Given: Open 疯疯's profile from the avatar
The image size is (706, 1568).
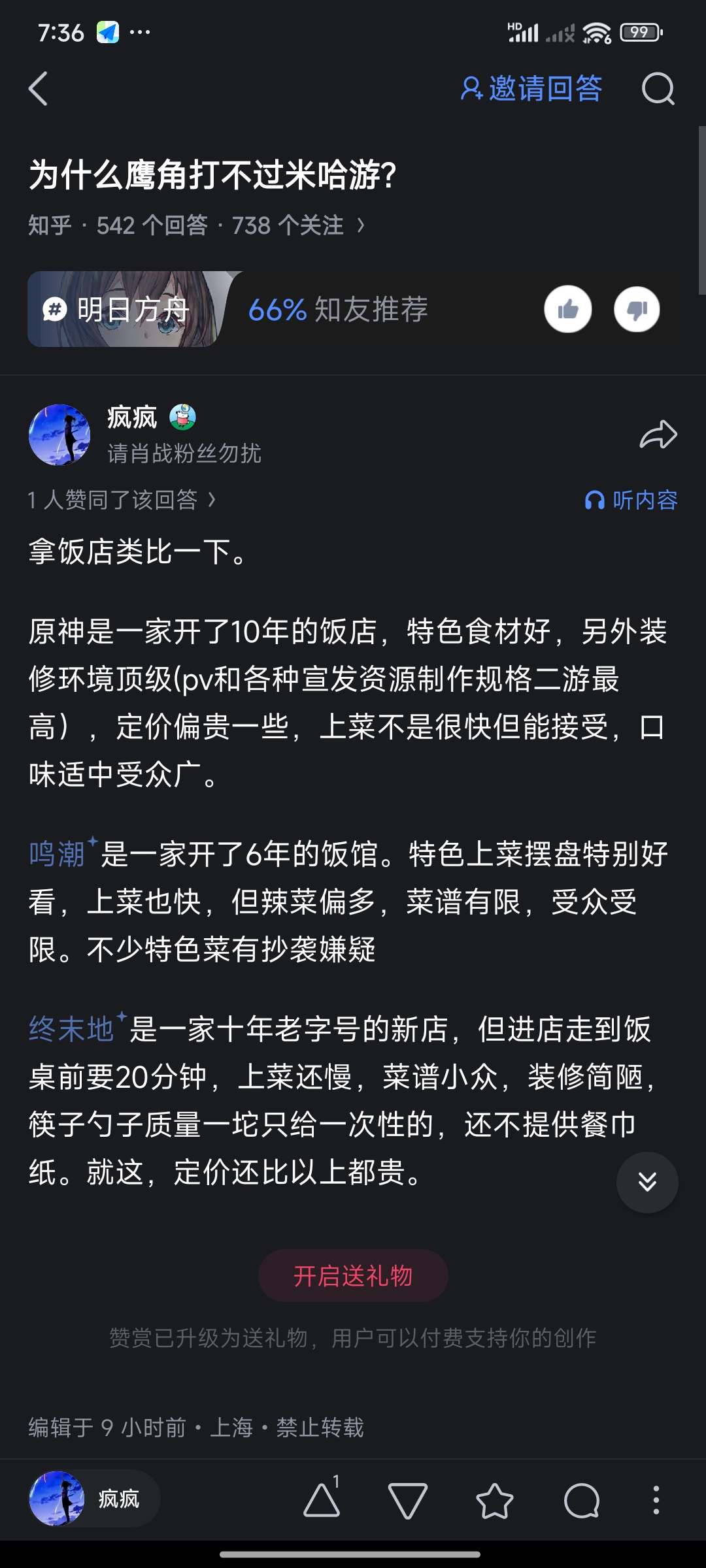Looking at the screenshot, I should click(x=59, y=434).
